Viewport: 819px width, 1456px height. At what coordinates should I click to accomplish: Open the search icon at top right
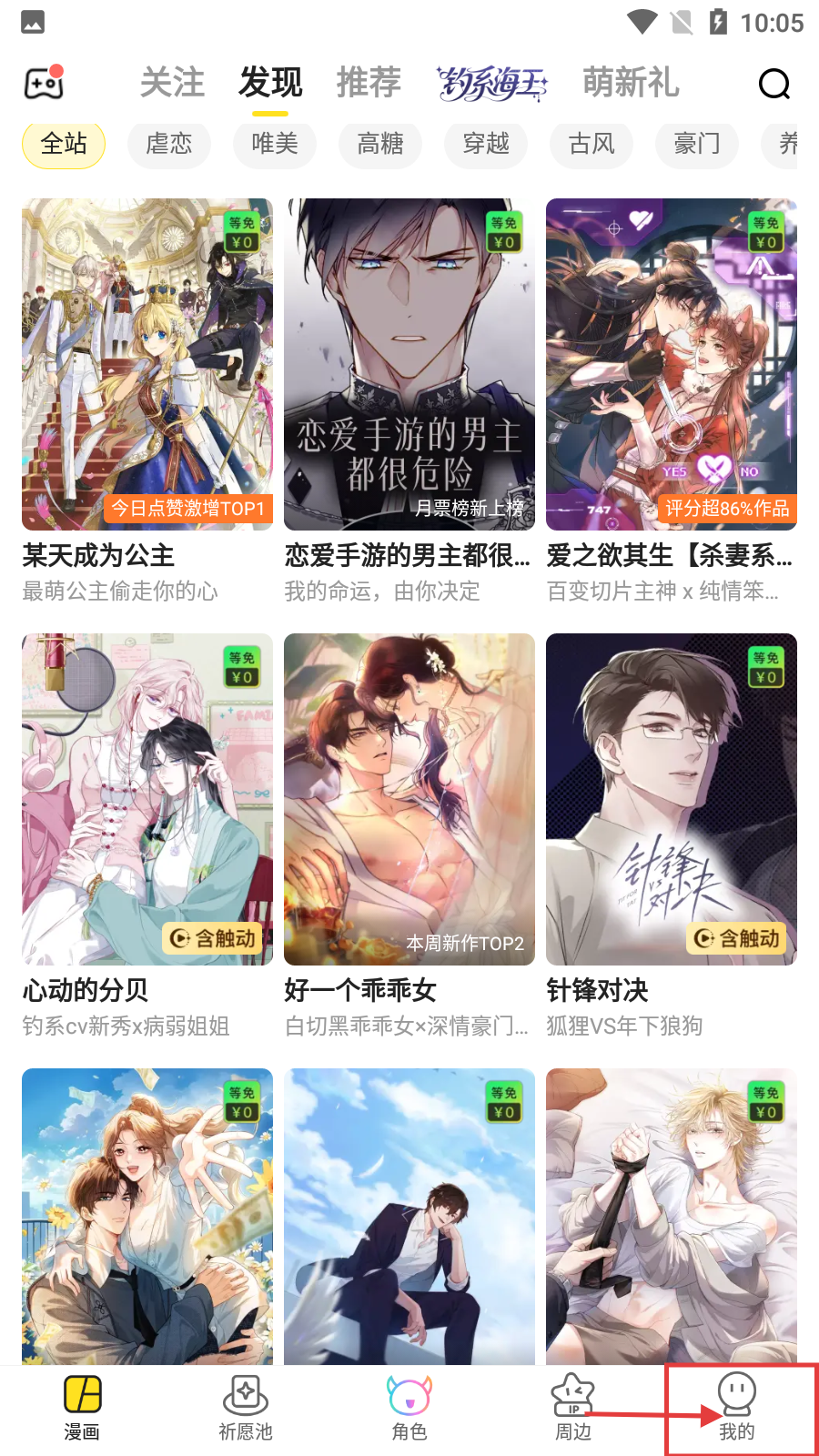774,84
